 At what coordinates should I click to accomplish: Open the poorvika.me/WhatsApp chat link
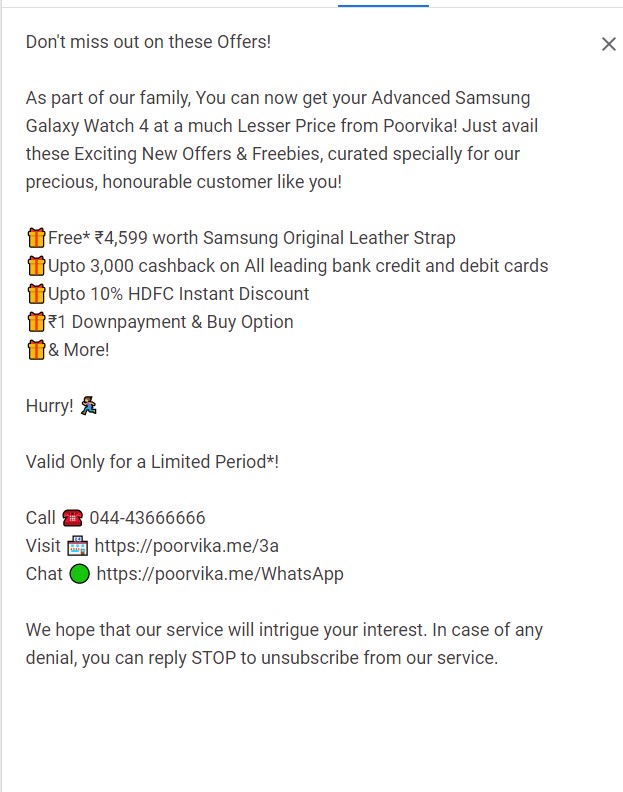[x=220, y=574]
